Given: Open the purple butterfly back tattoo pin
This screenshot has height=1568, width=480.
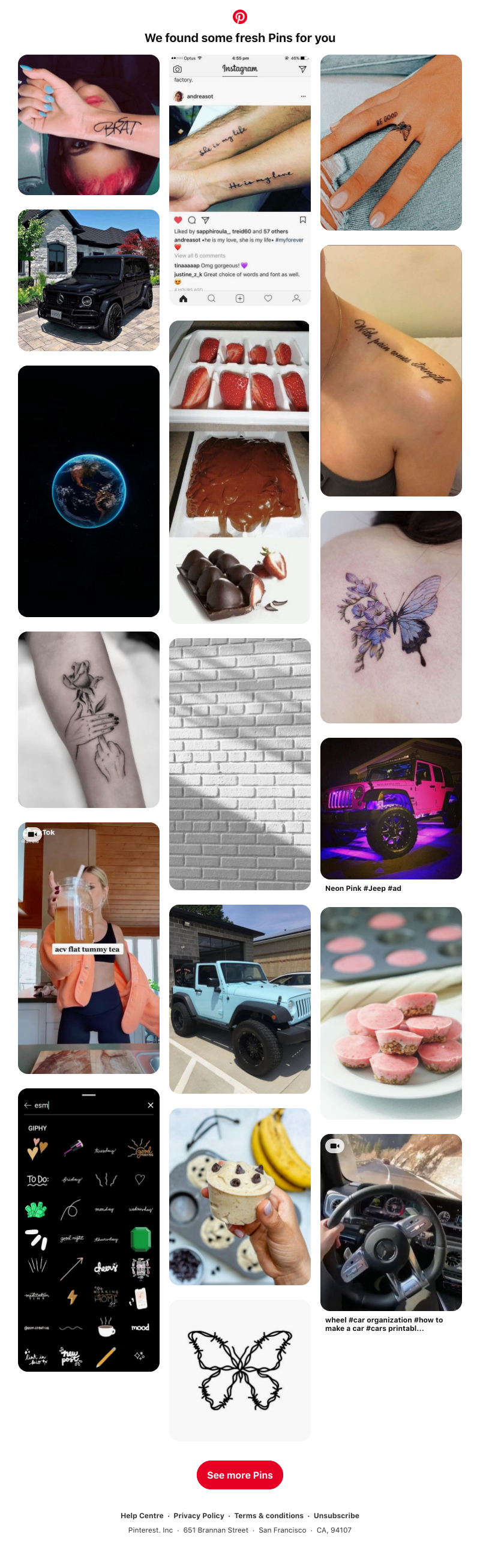Looking at the screenshot, I should pos(391,617).
